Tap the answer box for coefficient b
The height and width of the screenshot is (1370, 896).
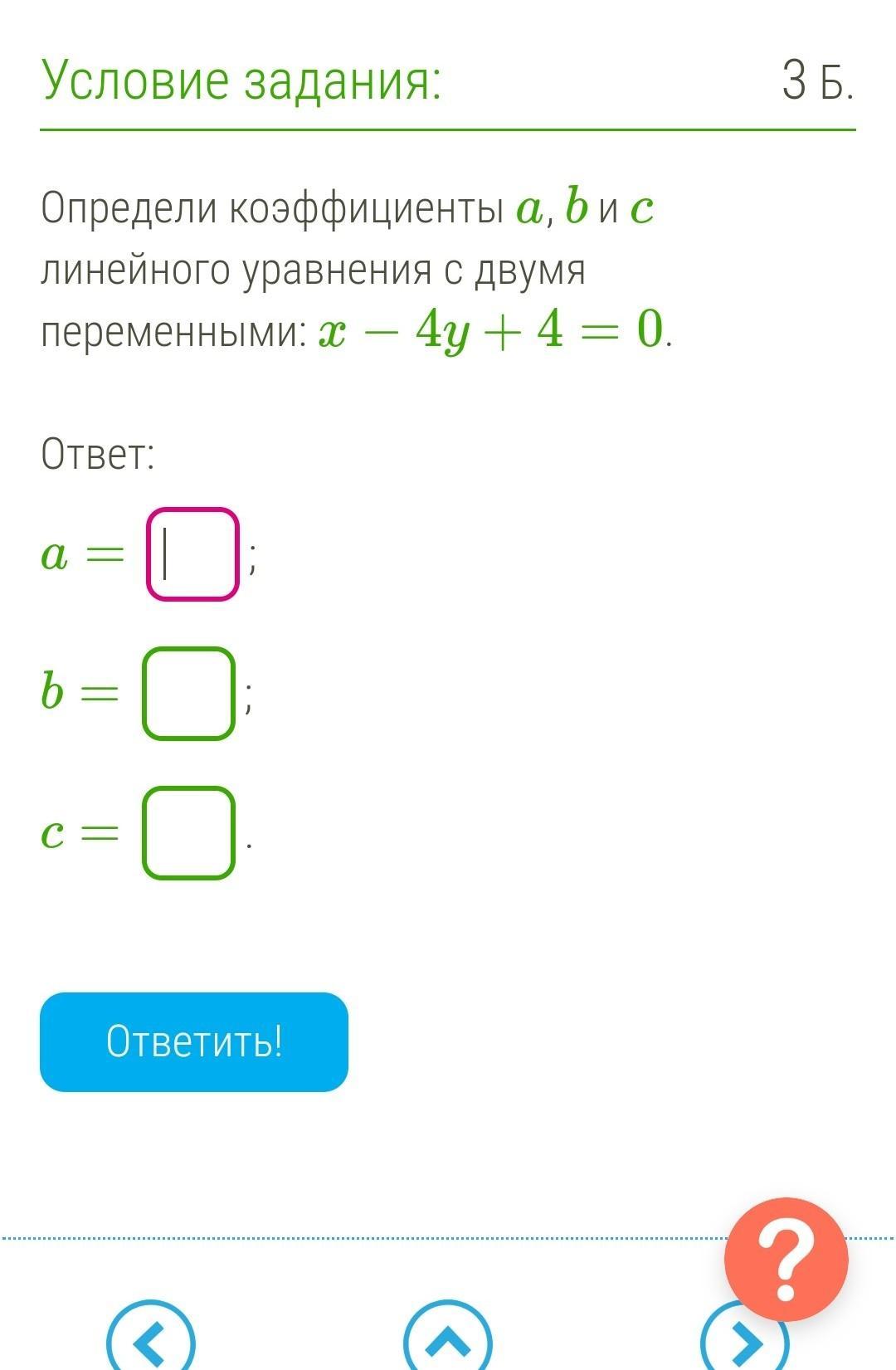[x=189, y=694]
